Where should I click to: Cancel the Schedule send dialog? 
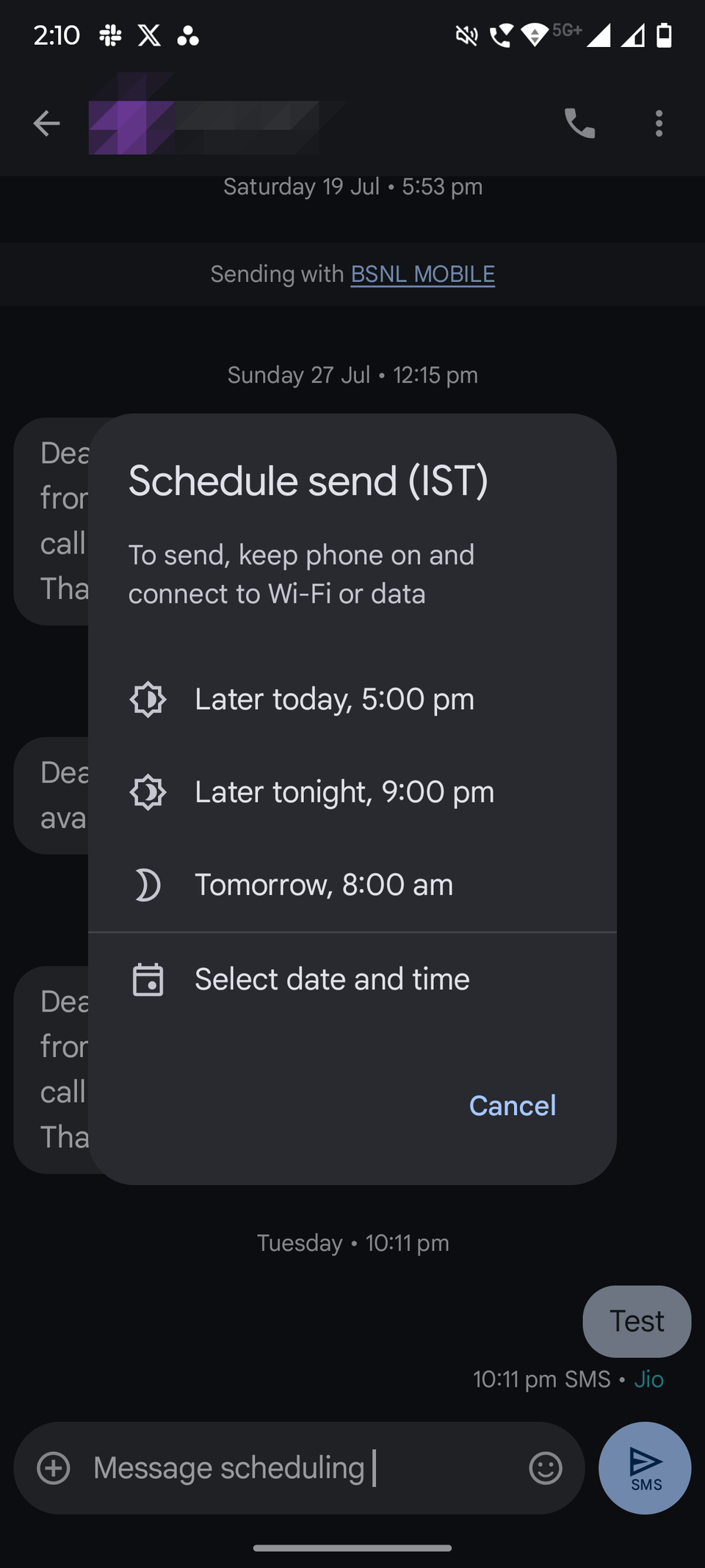[x=512, y=1106]
